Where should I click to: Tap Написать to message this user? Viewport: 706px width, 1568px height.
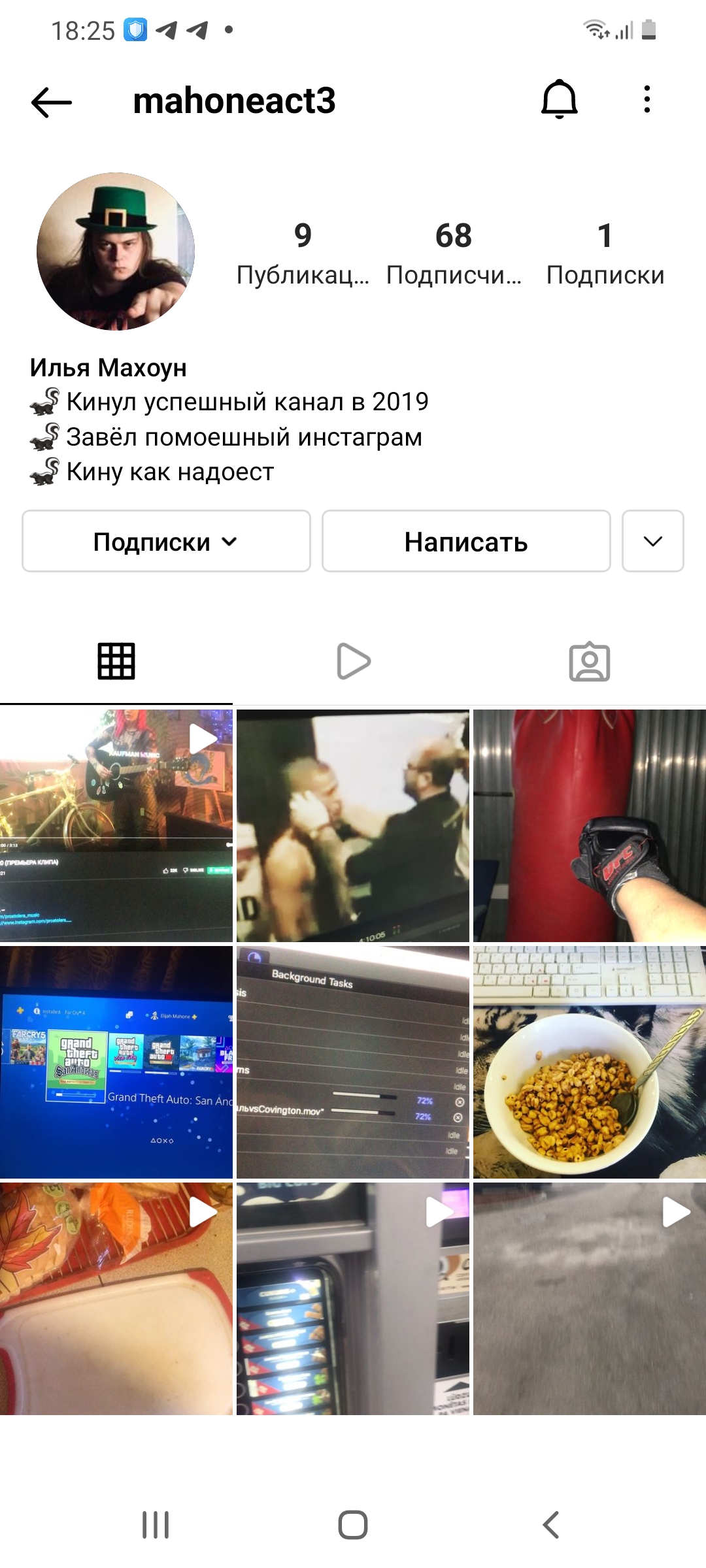pos(466,542)
